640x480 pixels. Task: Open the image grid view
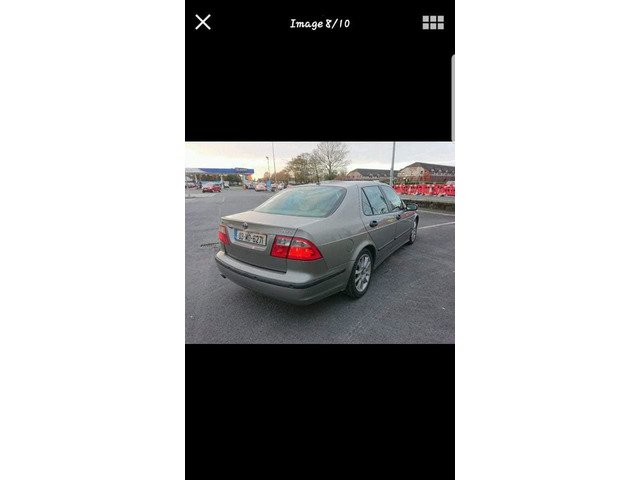[433, 22]
